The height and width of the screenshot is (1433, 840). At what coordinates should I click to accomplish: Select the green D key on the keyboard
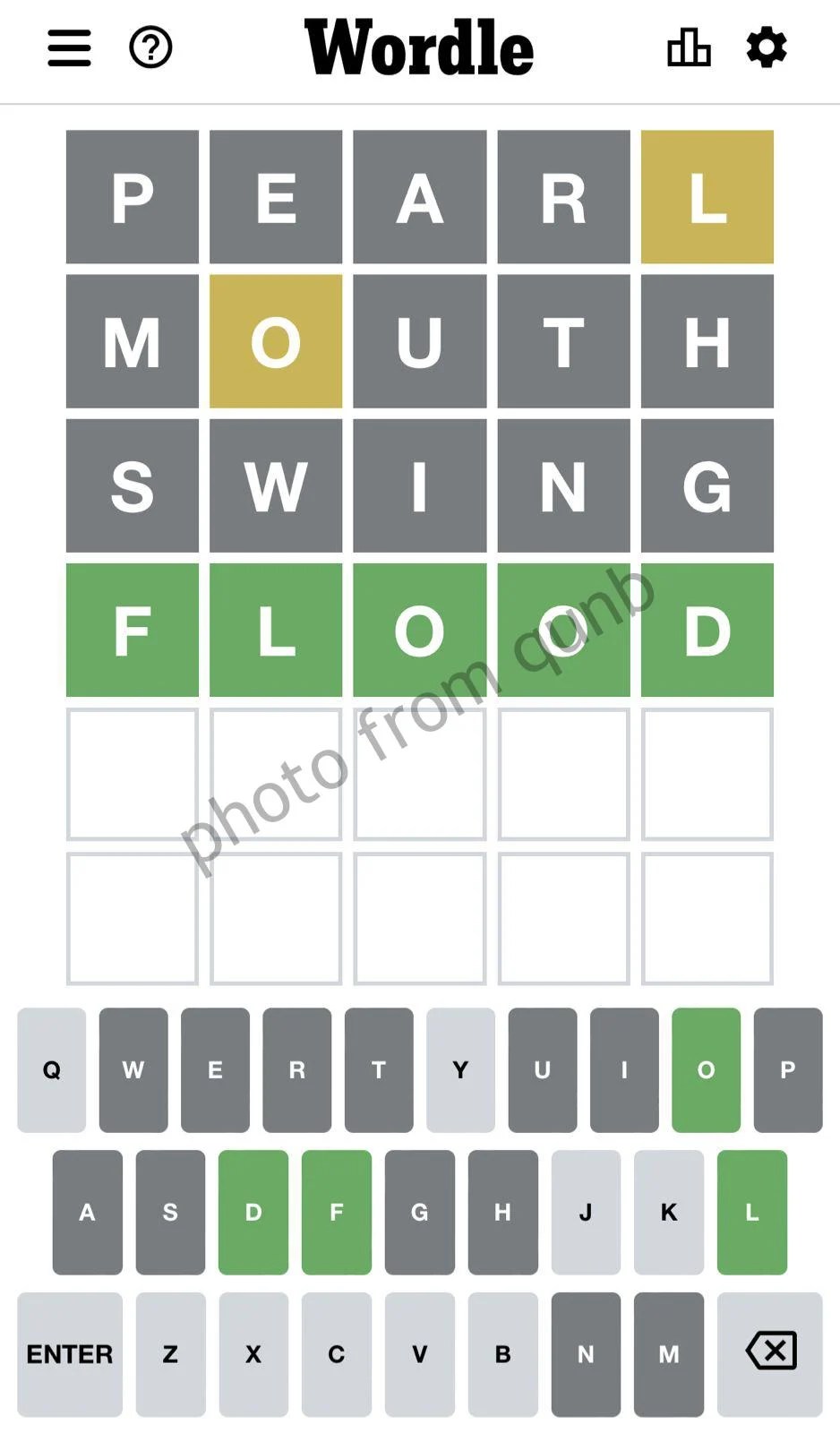[x=253, y=1213]
